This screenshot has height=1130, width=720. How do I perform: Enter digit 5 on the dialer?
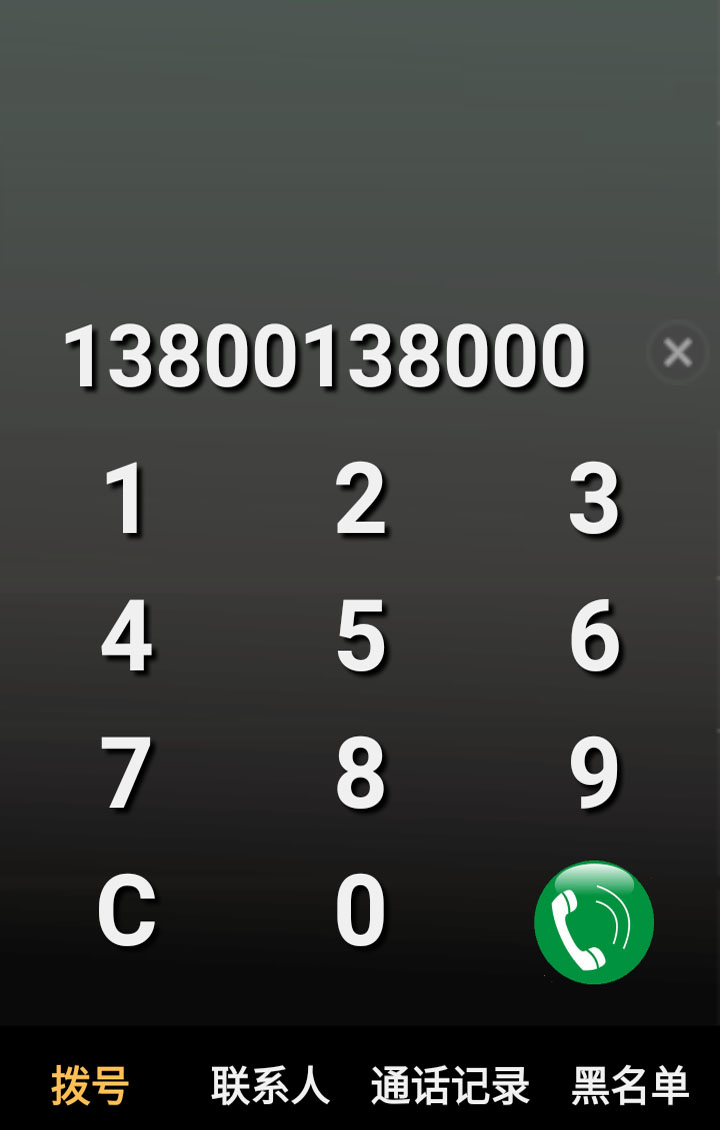point(360,636)
